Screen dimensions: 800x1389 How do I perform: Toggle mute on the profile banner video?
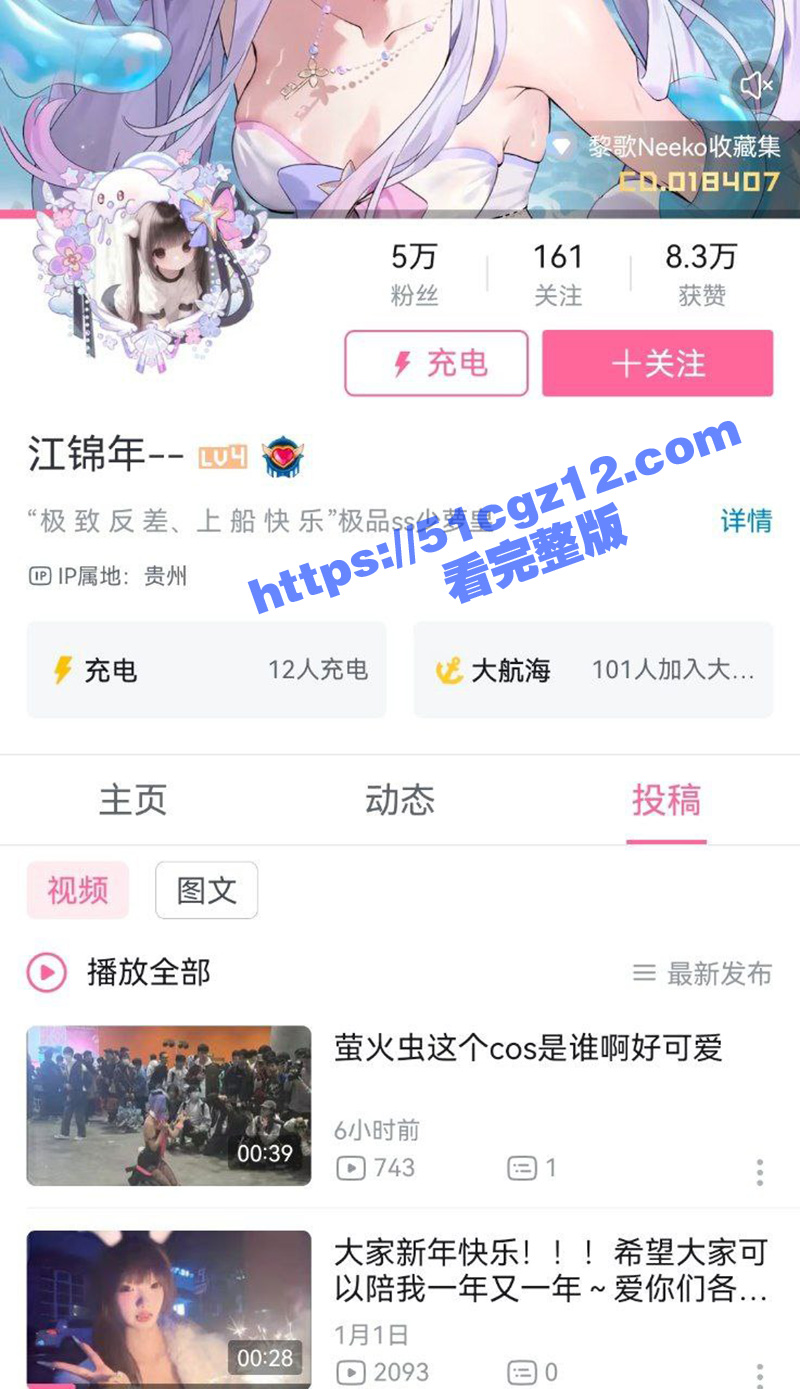[755, 85]
